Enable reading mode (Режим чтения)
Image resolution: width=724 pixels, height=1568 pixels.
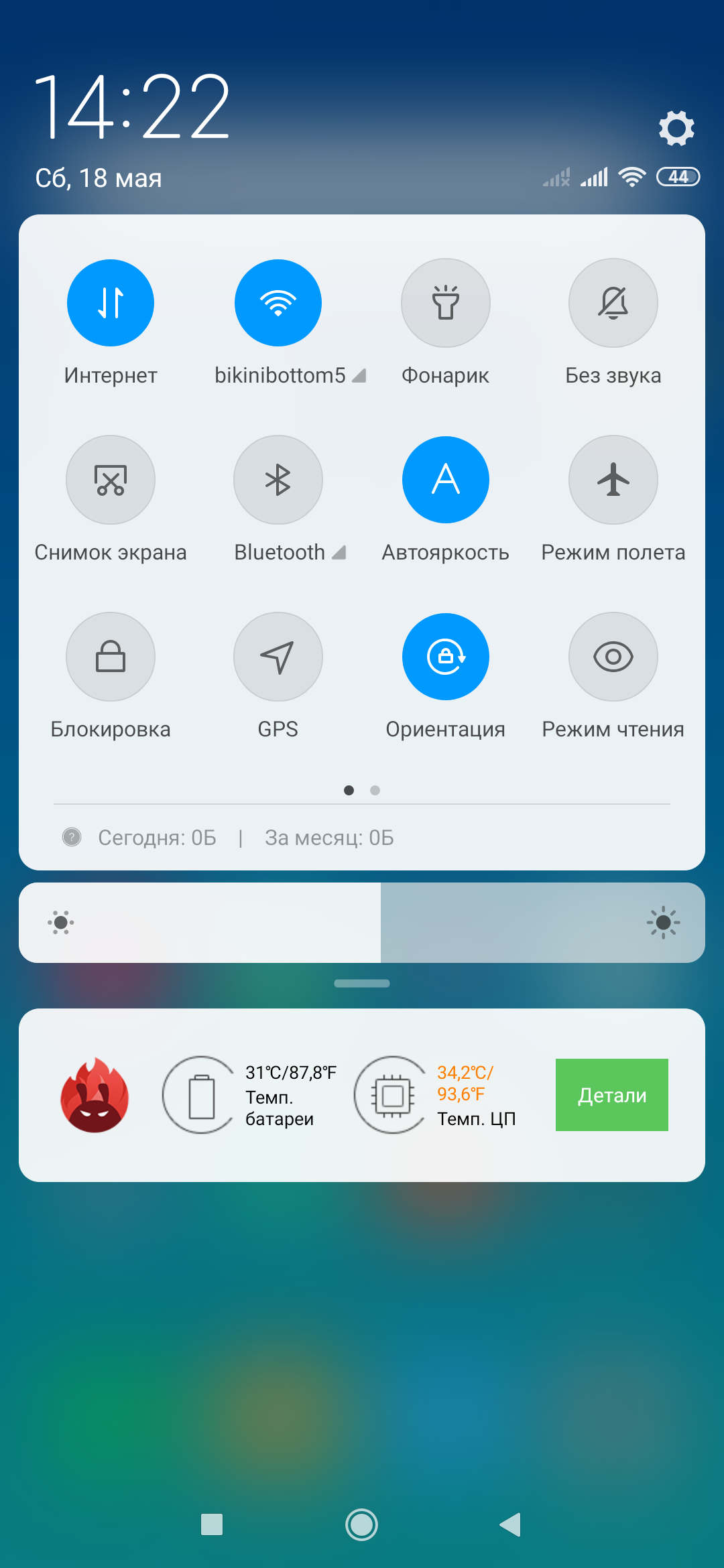pyautogui.click(x=613, y=657)
